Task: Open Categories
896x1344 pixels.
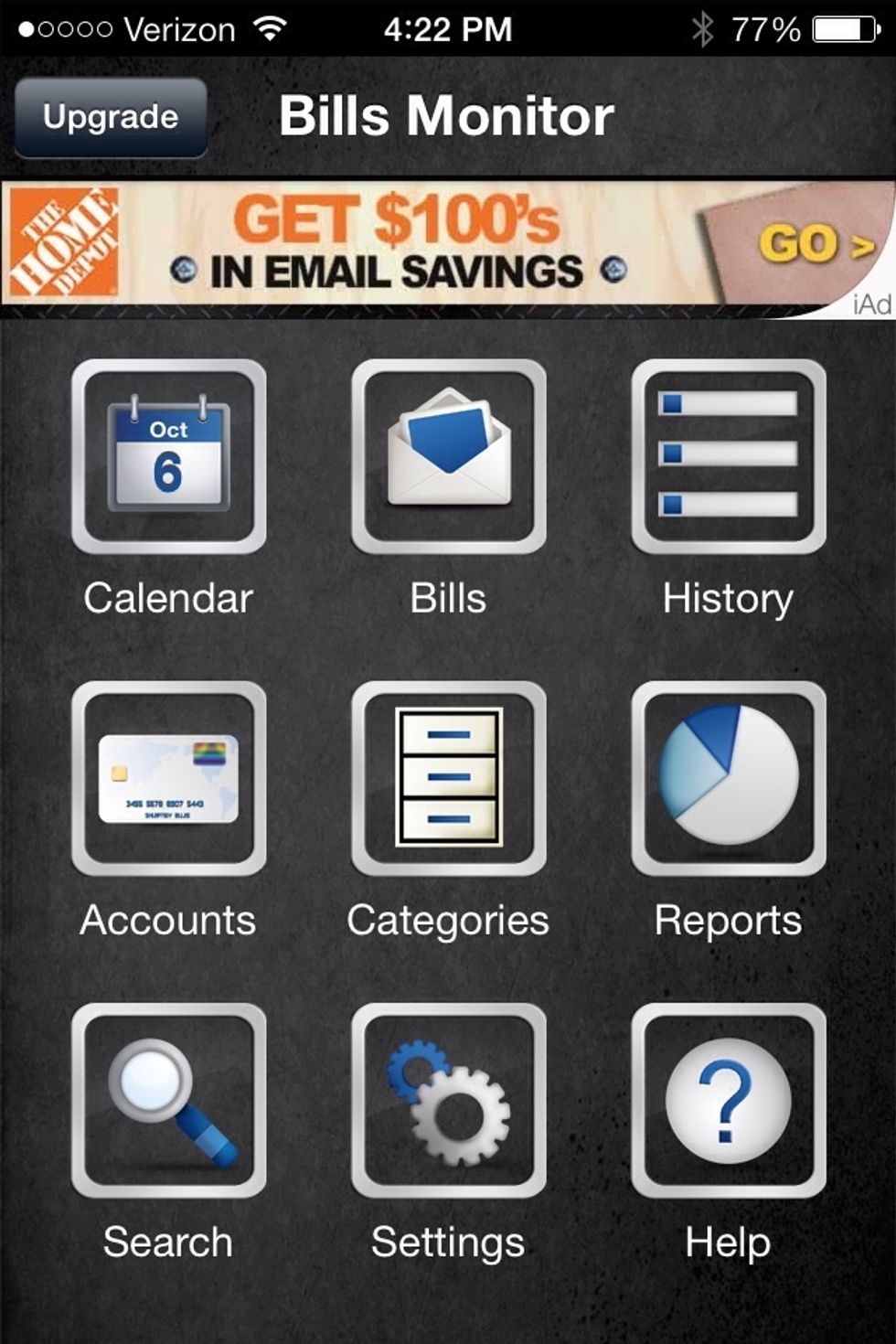Action: point(448,778)
